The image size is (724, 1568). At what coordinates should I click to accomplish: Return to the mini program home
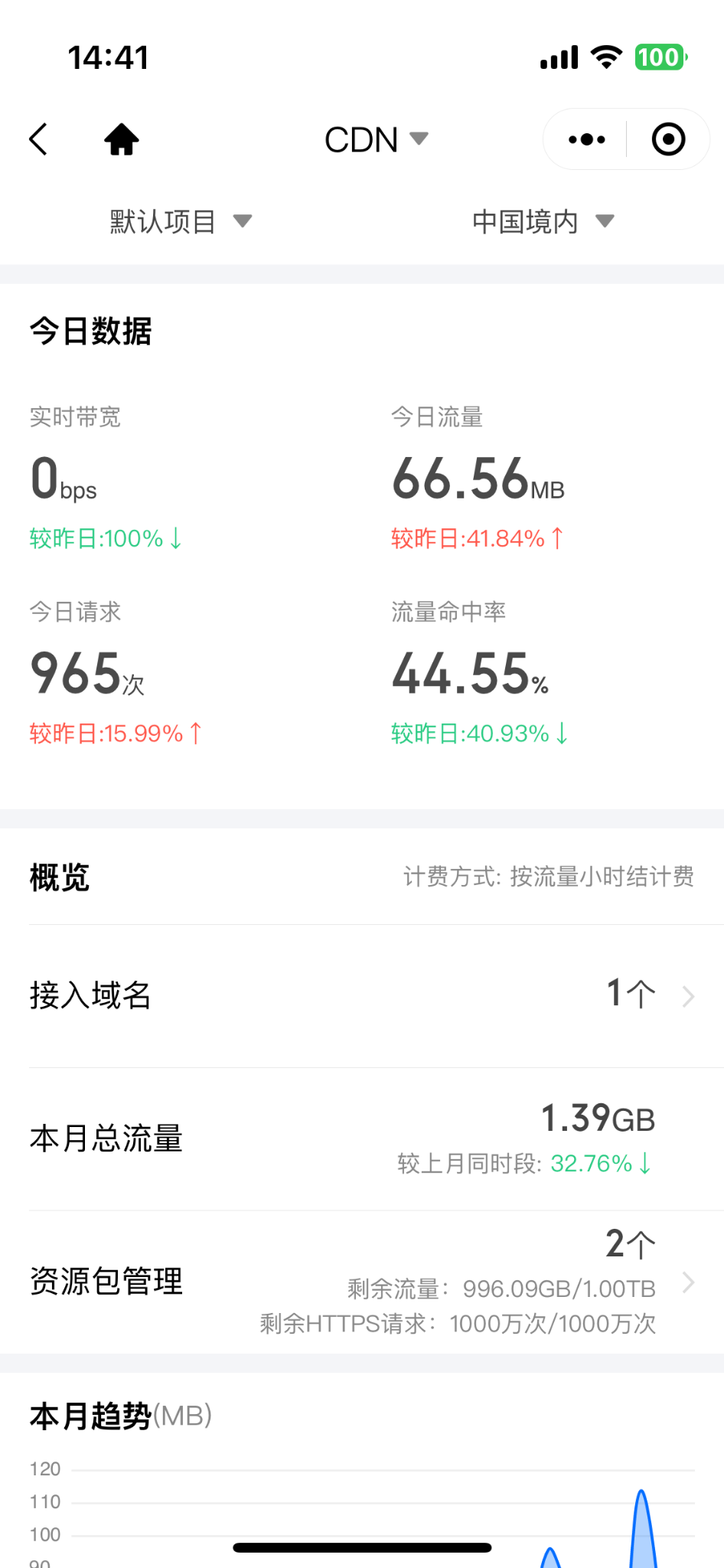coord(122,139)
